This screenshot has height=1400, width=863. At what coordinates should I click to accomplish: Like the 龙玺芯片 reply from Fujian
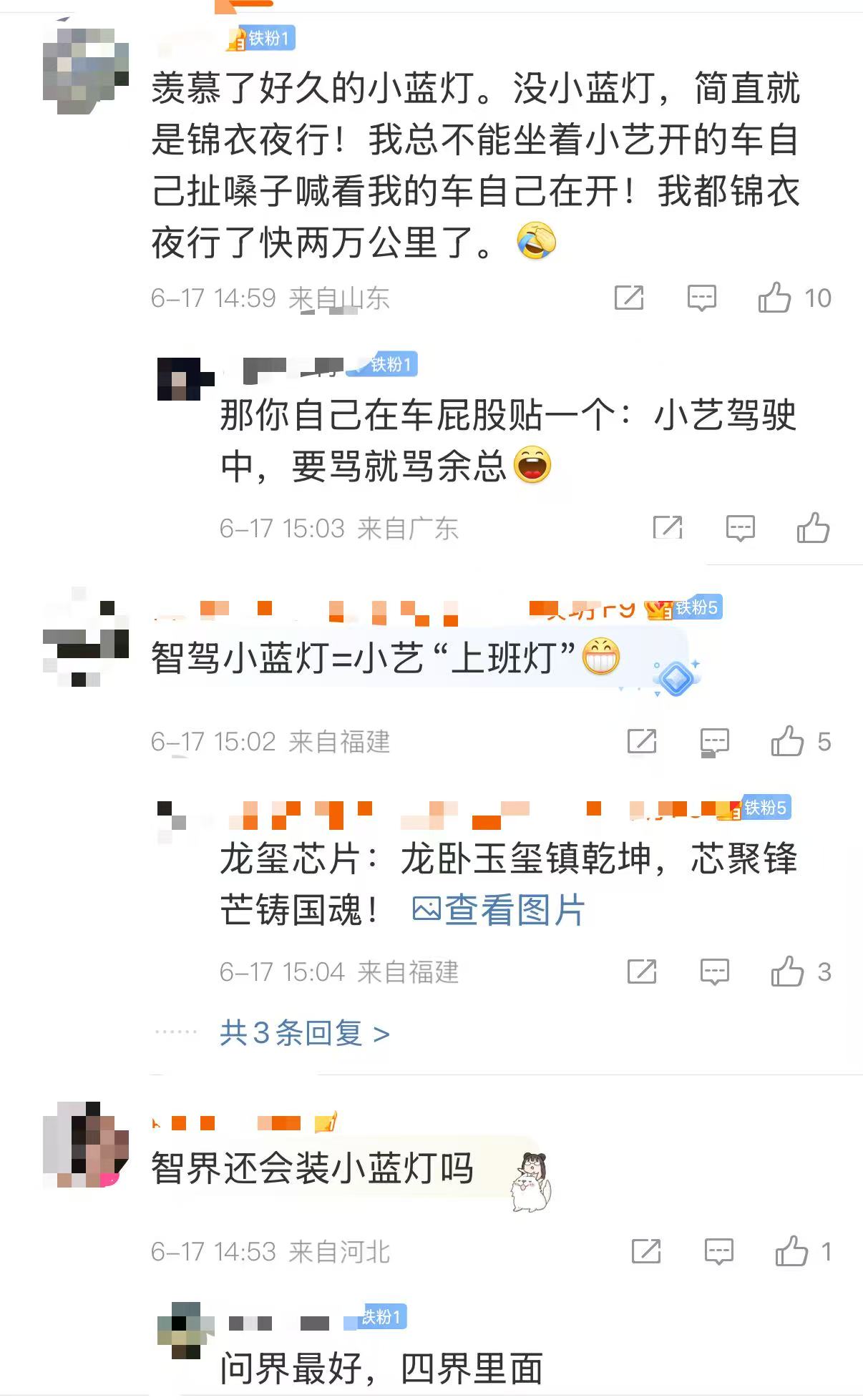[787, 972]
